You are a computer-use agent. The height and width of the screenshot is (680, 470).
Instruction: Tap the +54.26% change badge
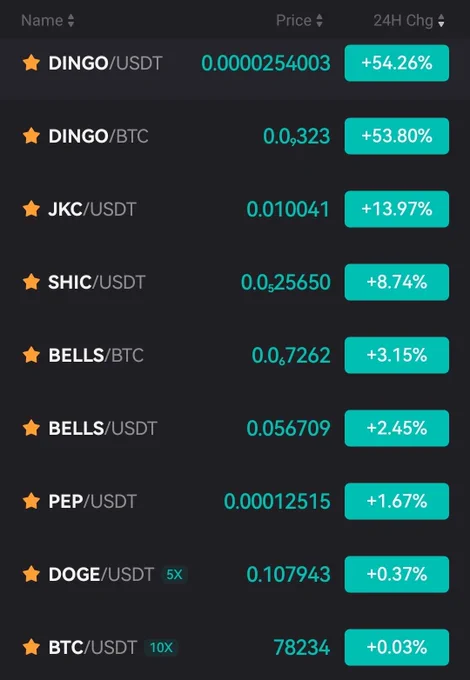tap(397, 63)
